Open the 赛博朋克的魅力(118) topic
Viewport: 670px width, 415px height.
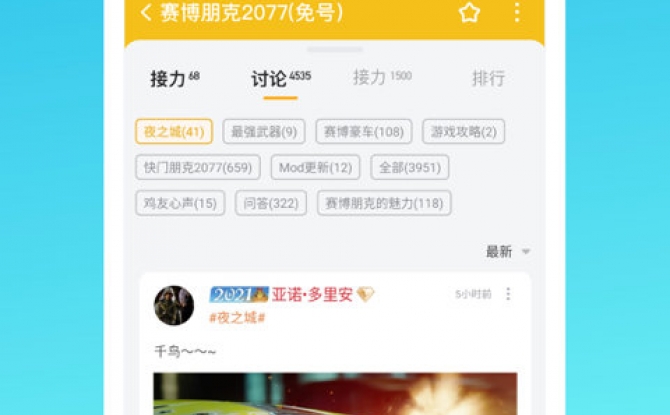coord(384,203)
